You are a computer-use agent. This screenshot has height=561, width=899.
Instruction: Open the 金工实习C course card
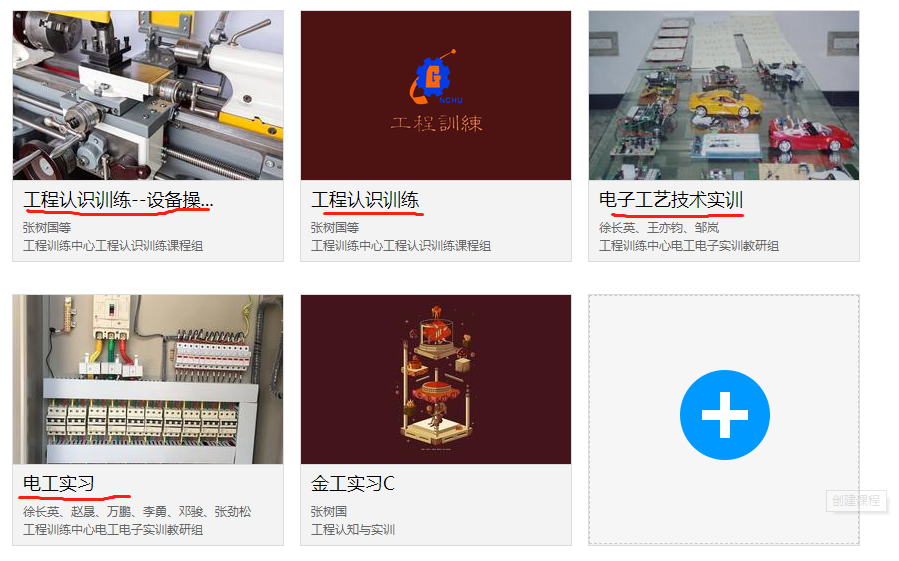(x=435, y=380)
